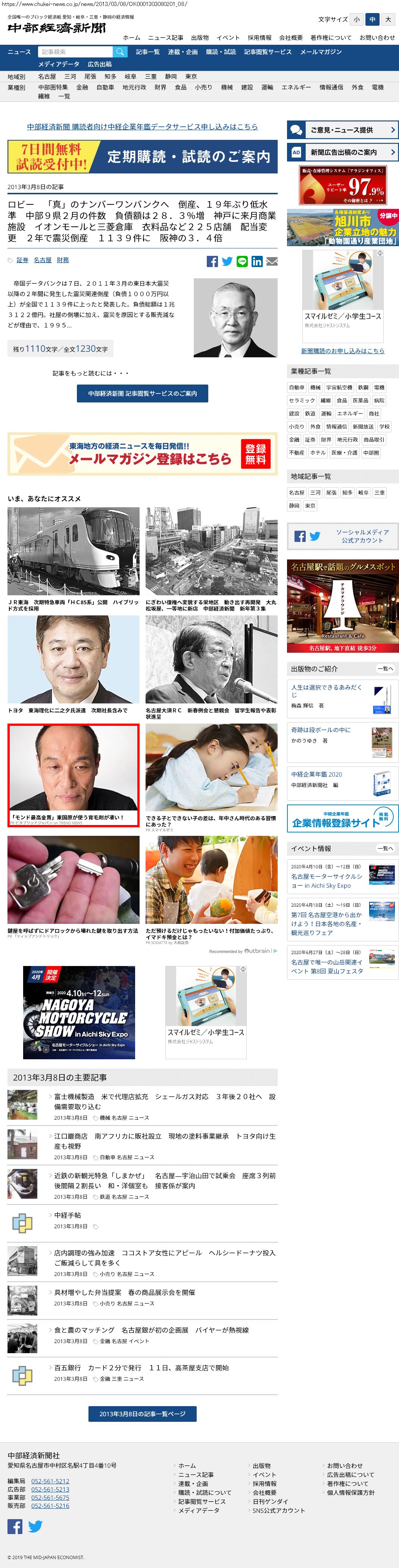The width and height of the screenshot is (399, 1568).
Task: Set text size to 大
Action: click(388, 19)
